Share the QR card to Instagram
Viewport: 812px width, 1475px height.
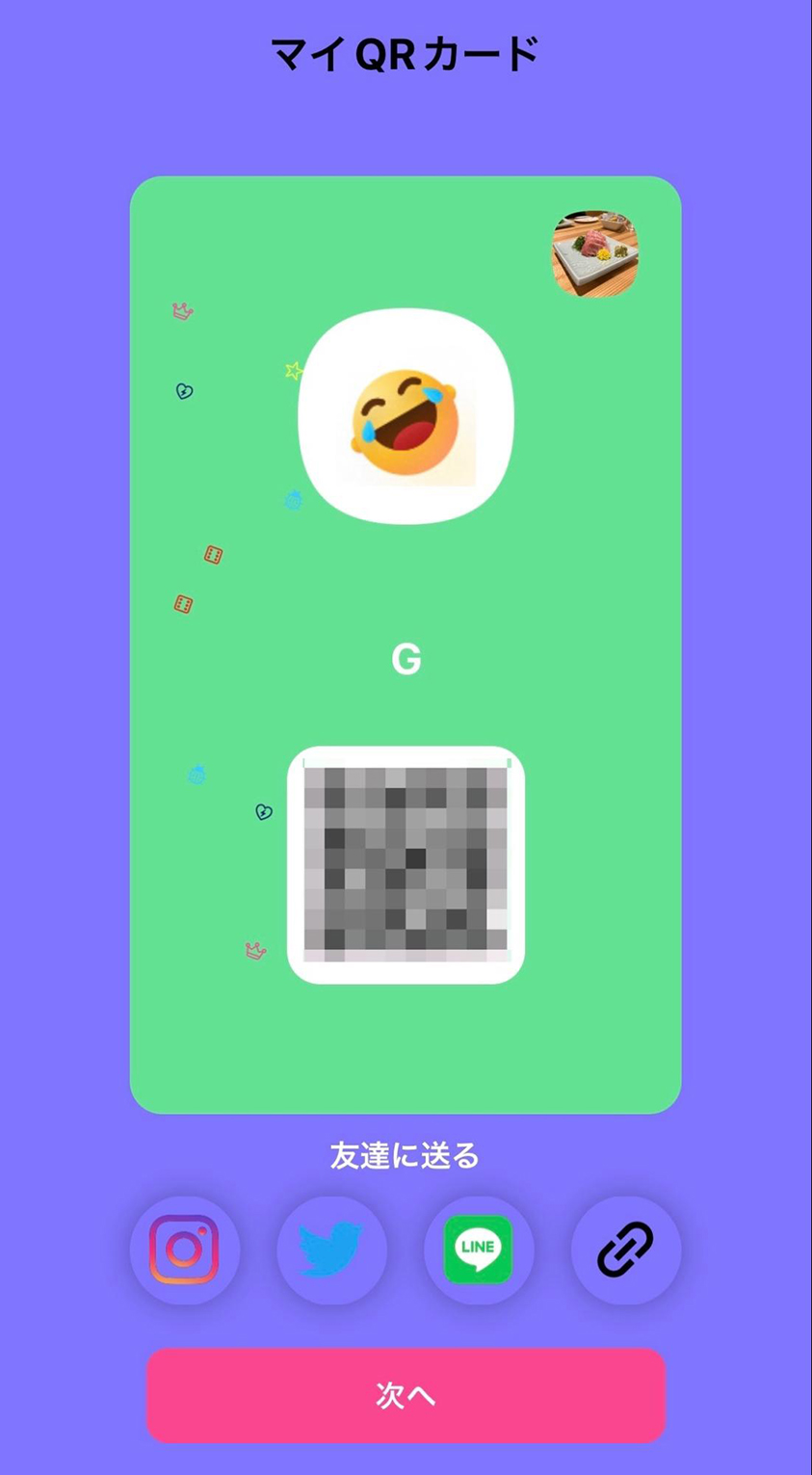(x=184, y=1250)
